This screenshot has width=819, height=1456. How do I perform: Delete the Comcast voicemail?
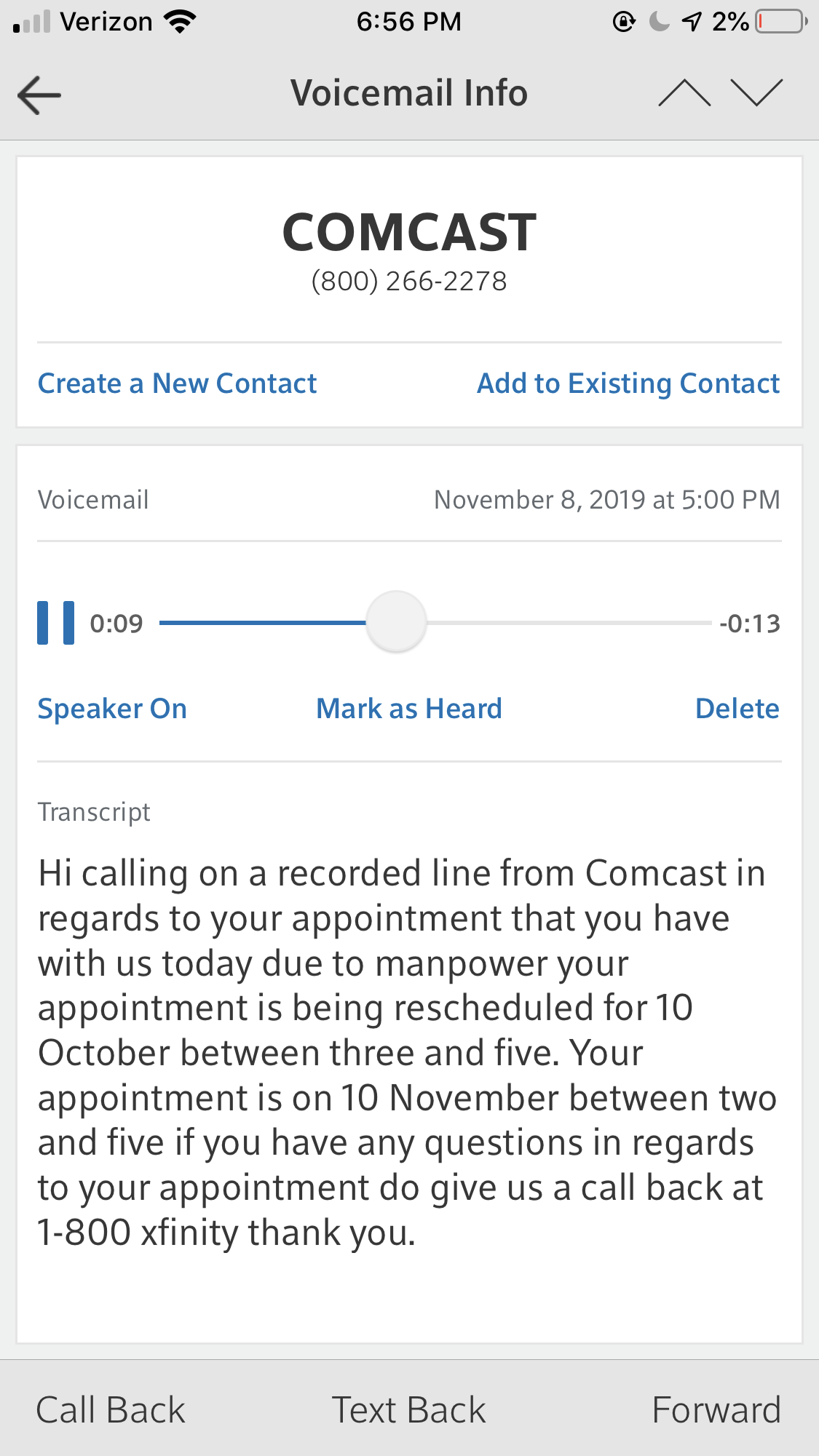(737, 707)
